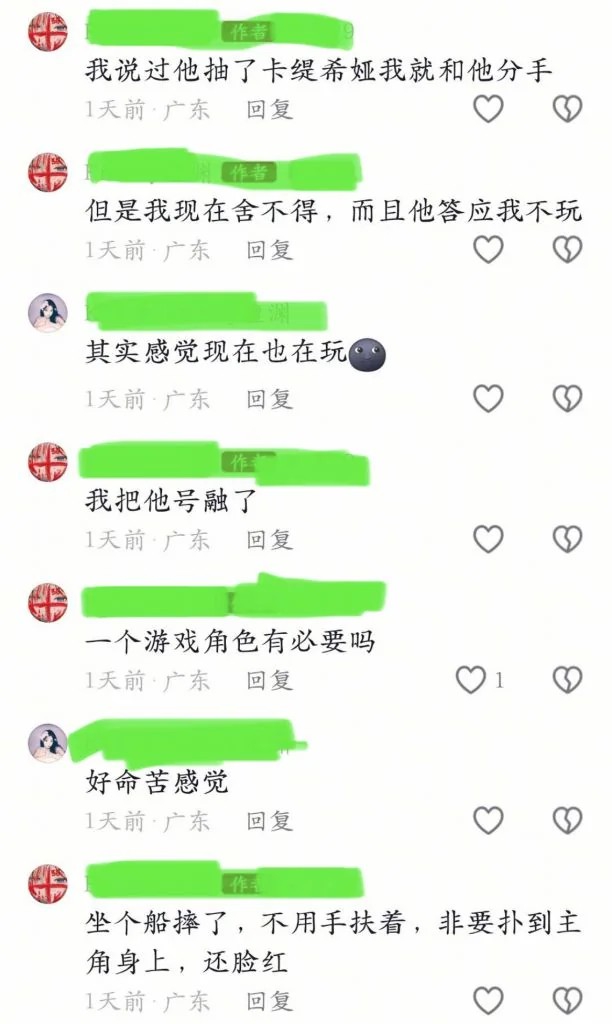Like the comment starting '坐个船摔了'
612x1024 pixels.
tap(489, 1000)
